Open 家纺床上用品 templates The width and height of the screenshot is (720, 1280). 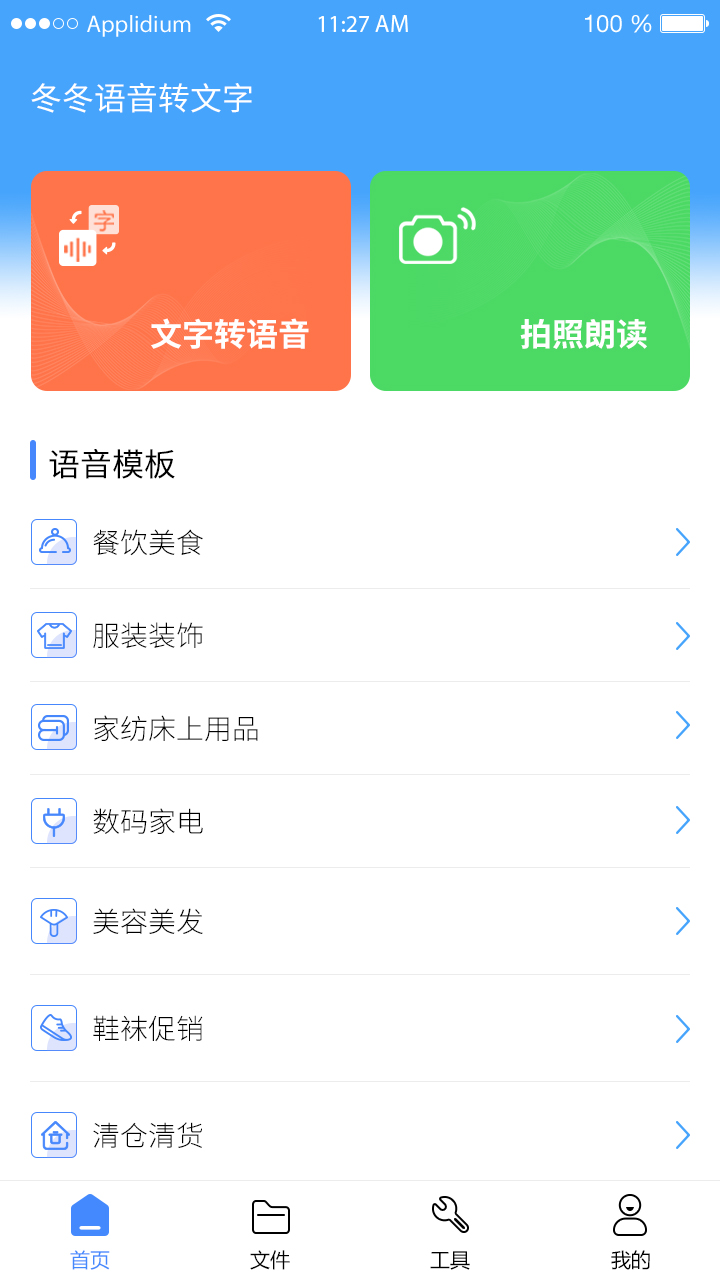(360, 728)
